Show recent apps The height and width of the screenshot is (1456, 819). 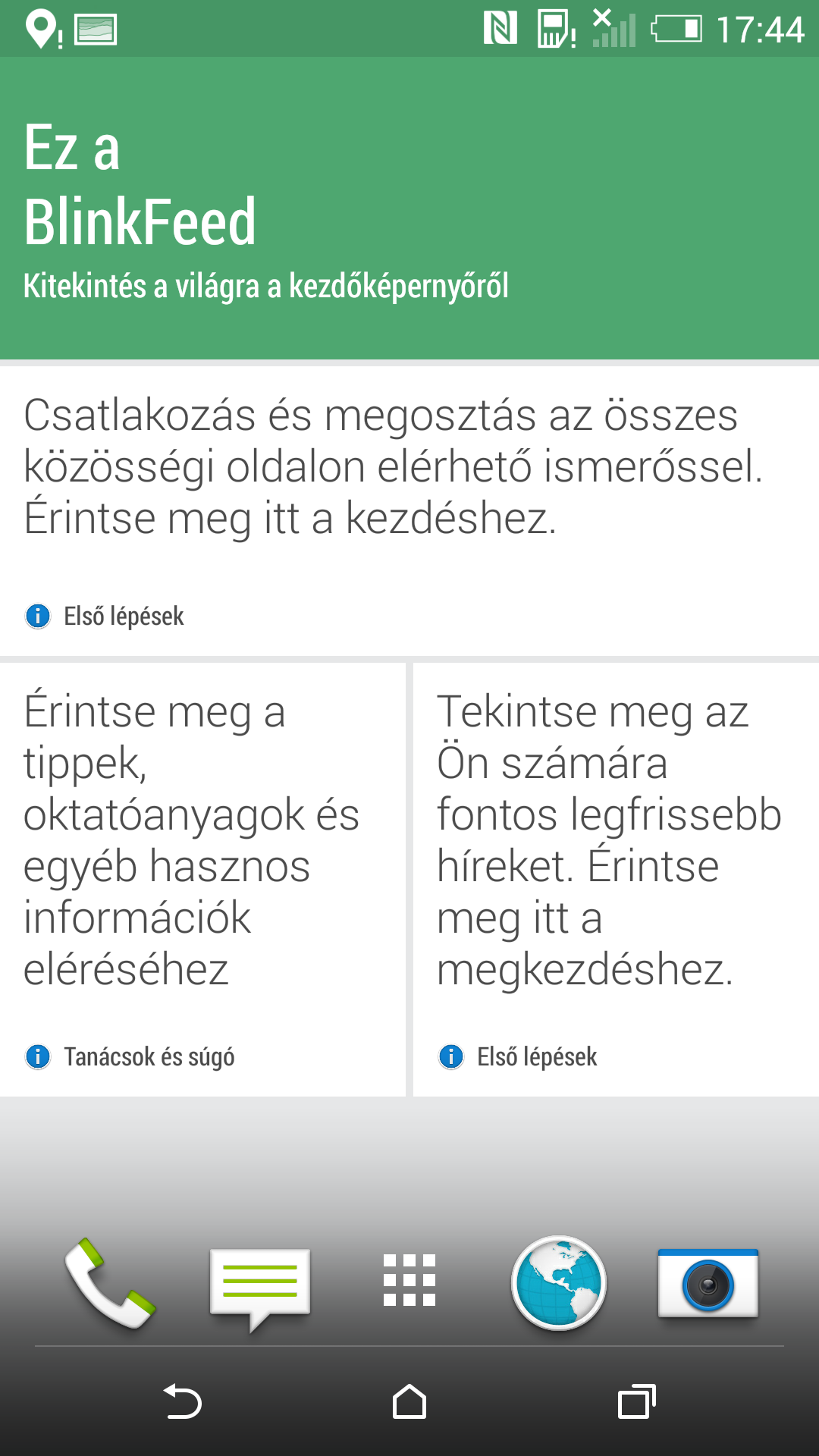[x=636, y=1401]
